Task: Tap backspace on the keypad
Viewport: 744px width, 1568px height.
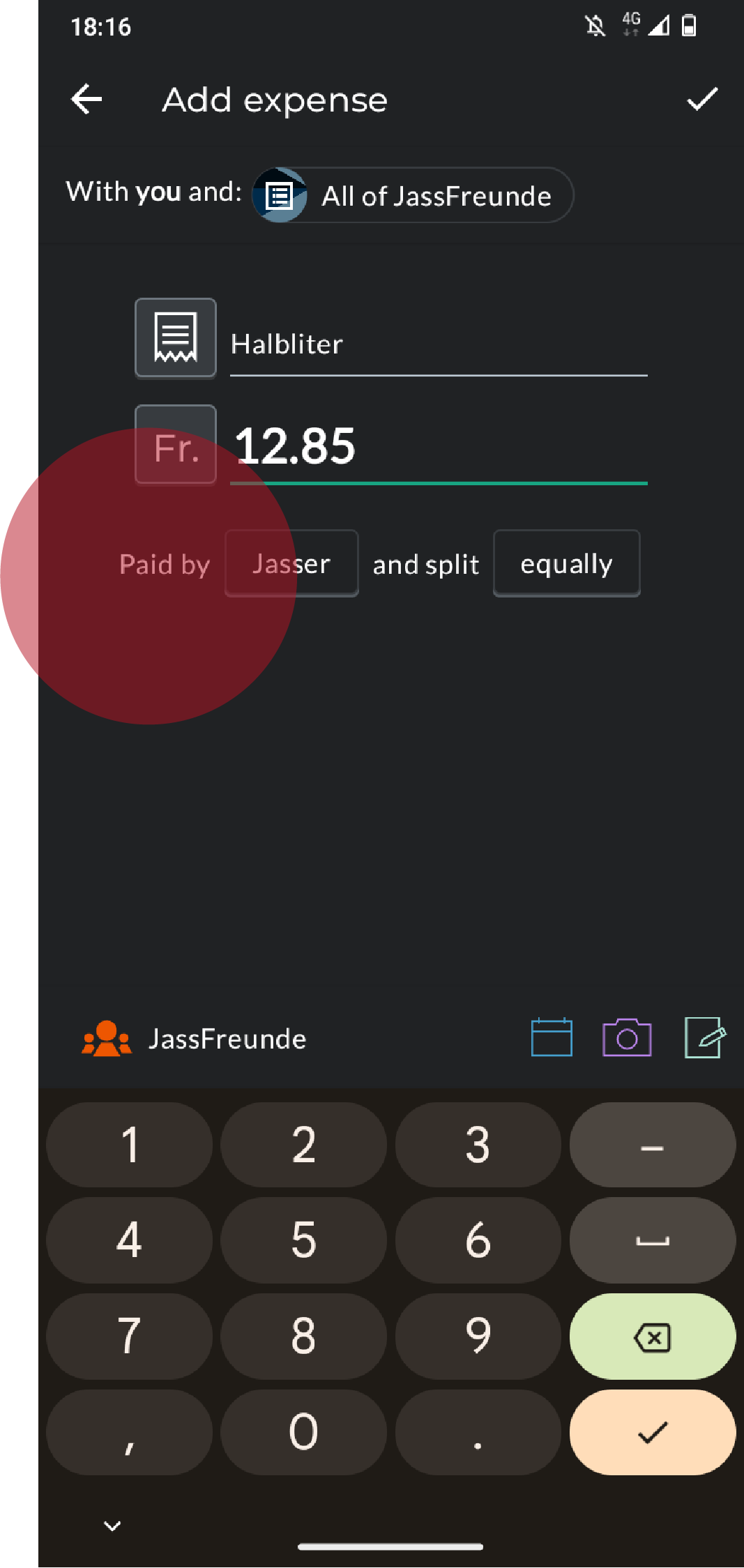Action: pos(652,1337)
